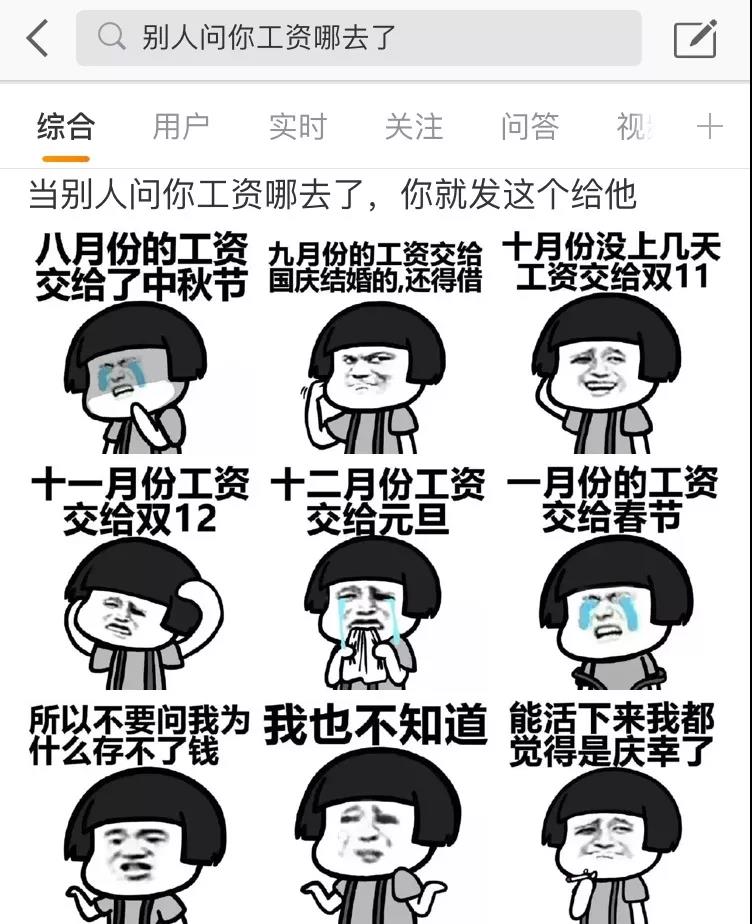The height and width of the screenshot is (924, 752).
Task: Compose a new post with the edit icon
Action: click(695, 39)
